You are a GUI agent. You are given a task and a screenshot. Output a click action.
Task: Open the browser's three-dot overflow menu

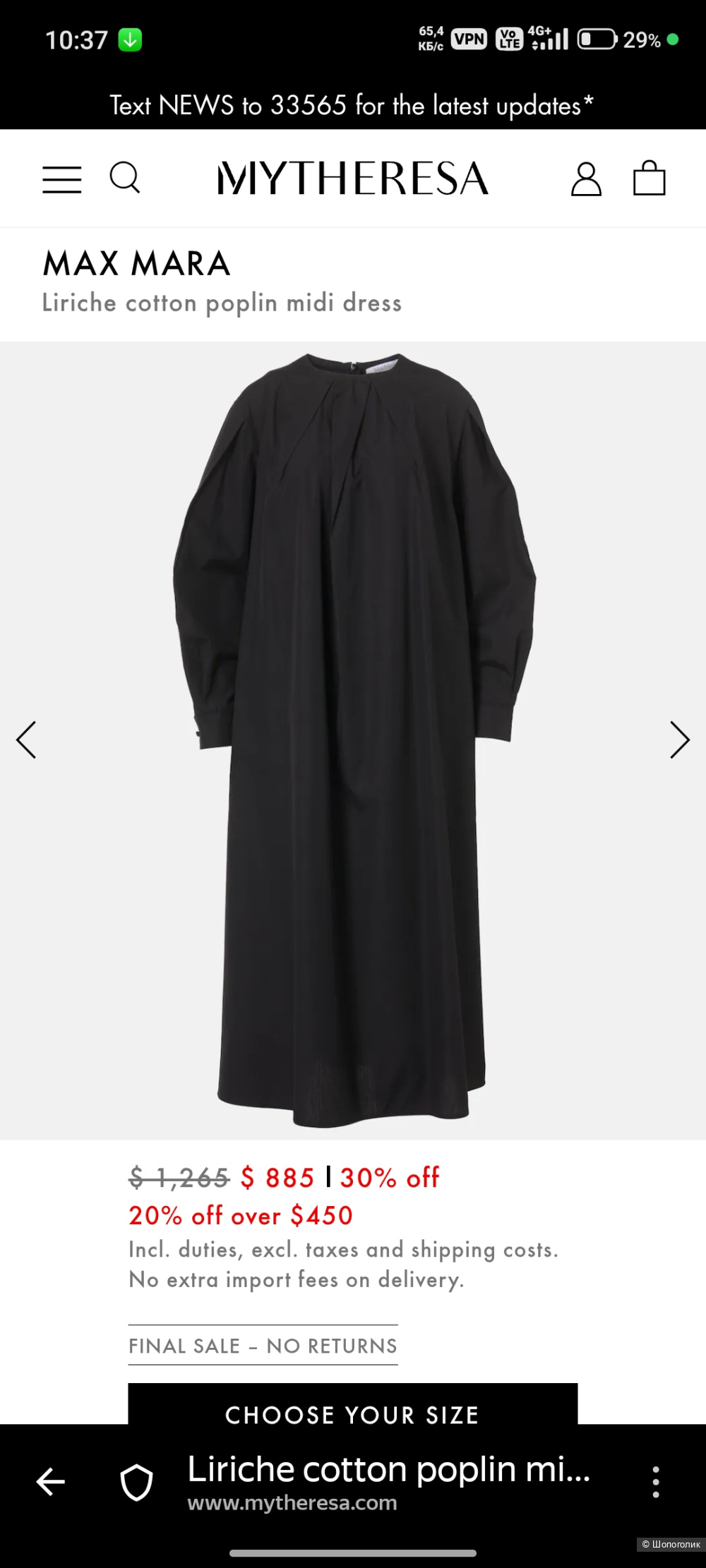pos(656,1482)
